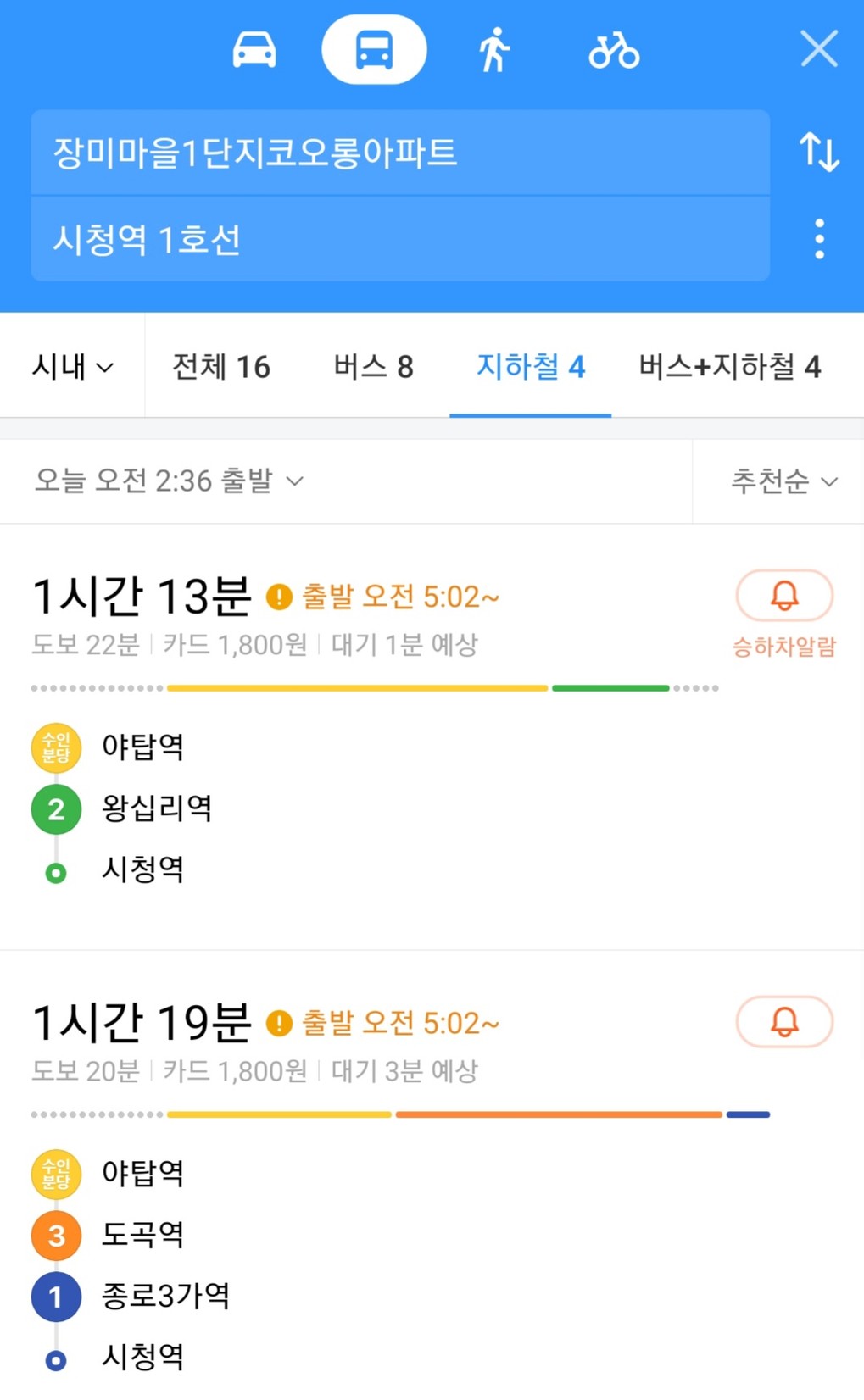Change departure time 오늘 오전 2:36 출발
The width and height of the screenshot is (864, 1400).
point(169,481)
